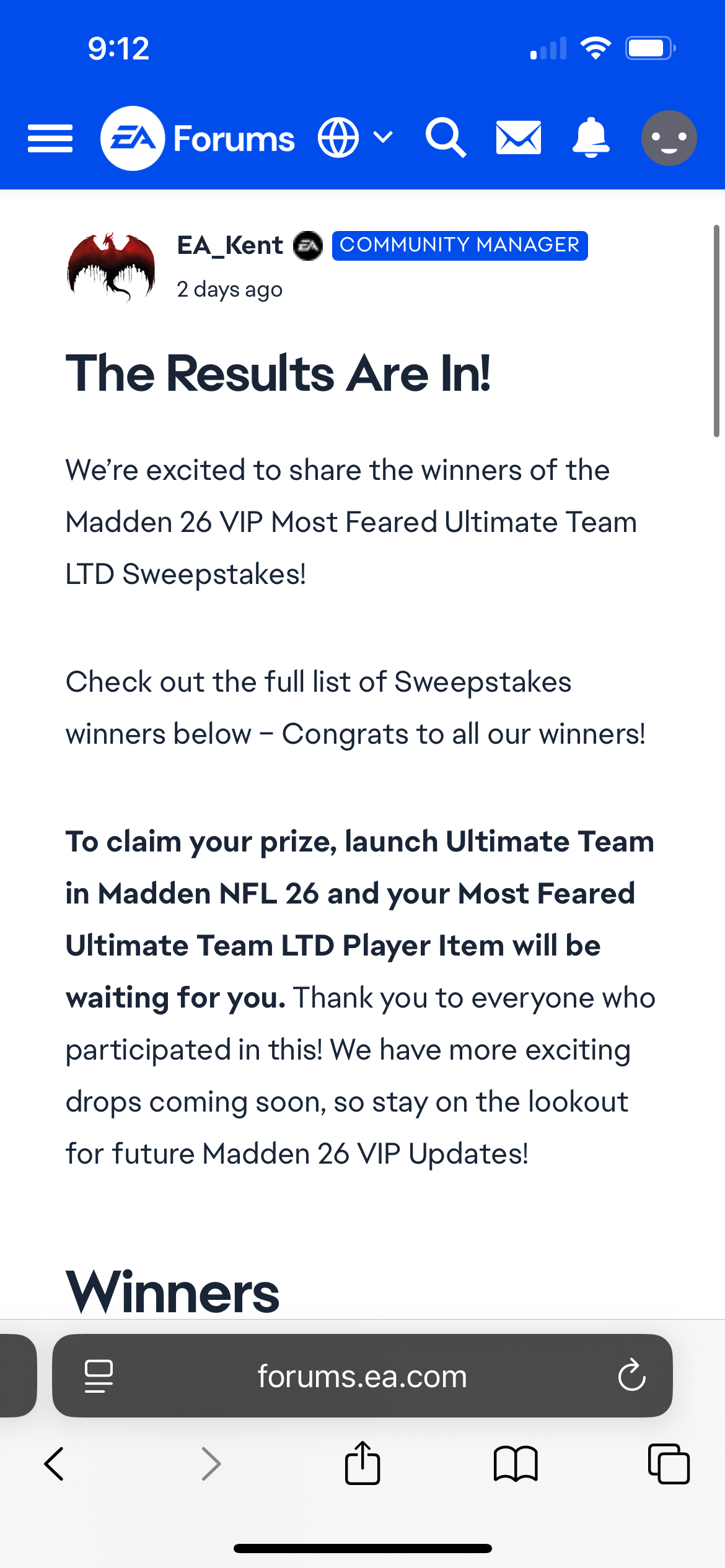The image size is (725, 1568).
Task: Open your profile avatar menu
Action: click(669, 137)
